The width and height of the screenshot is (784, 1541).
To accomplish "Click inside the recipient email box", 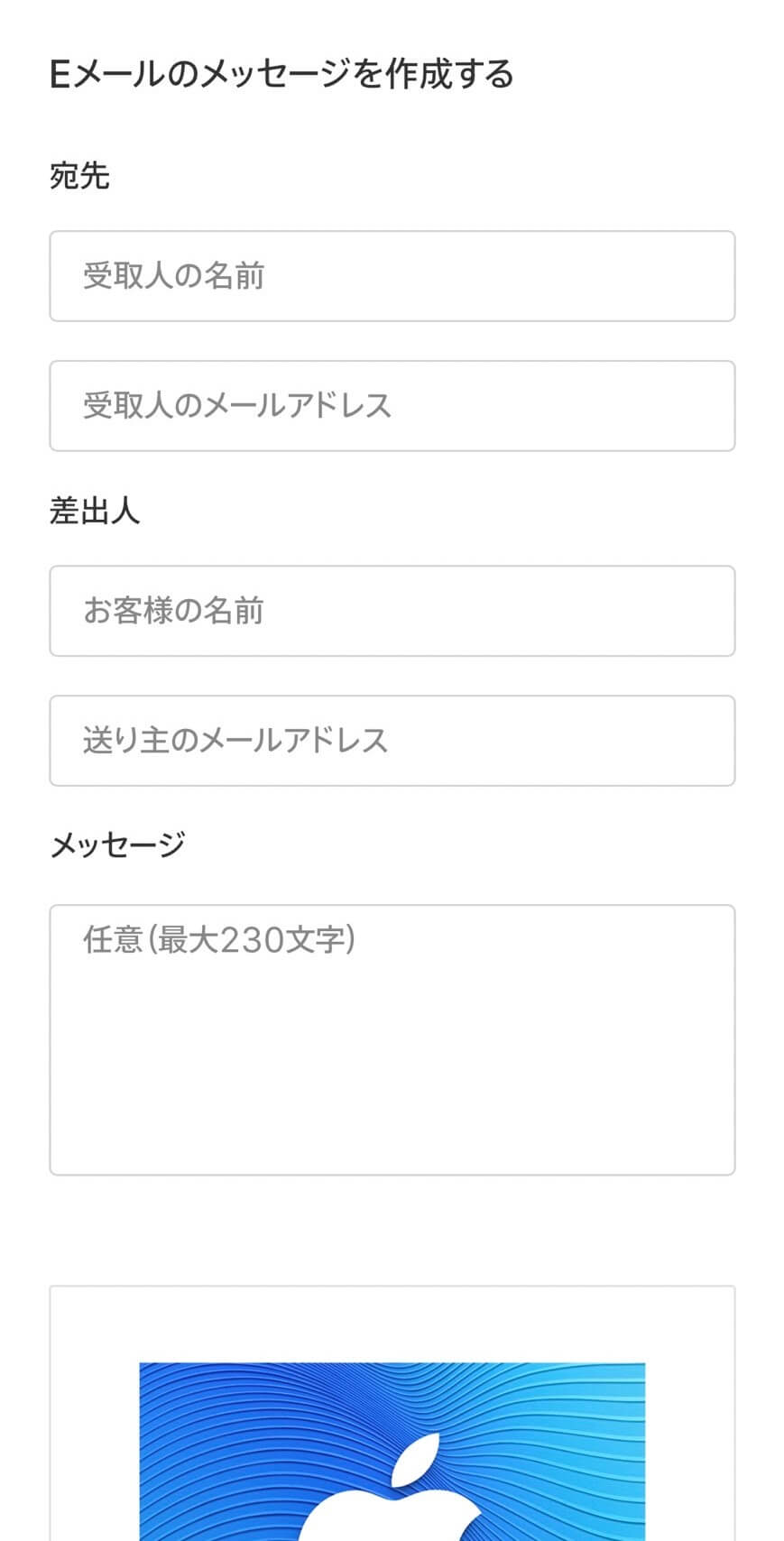I will (x=392, y=406).
